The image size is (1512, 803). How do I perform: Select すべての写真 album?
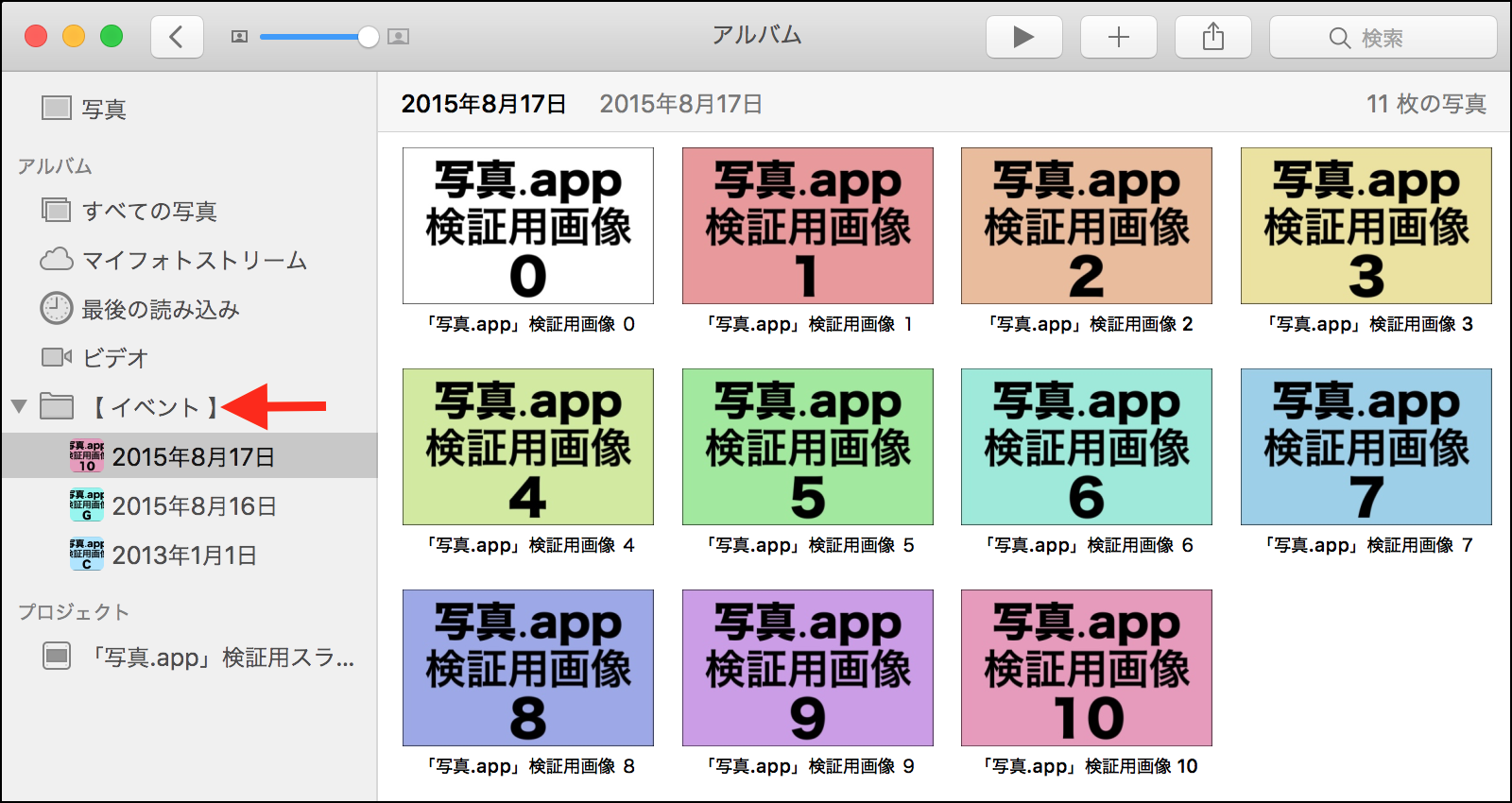[x=148, y=211]
